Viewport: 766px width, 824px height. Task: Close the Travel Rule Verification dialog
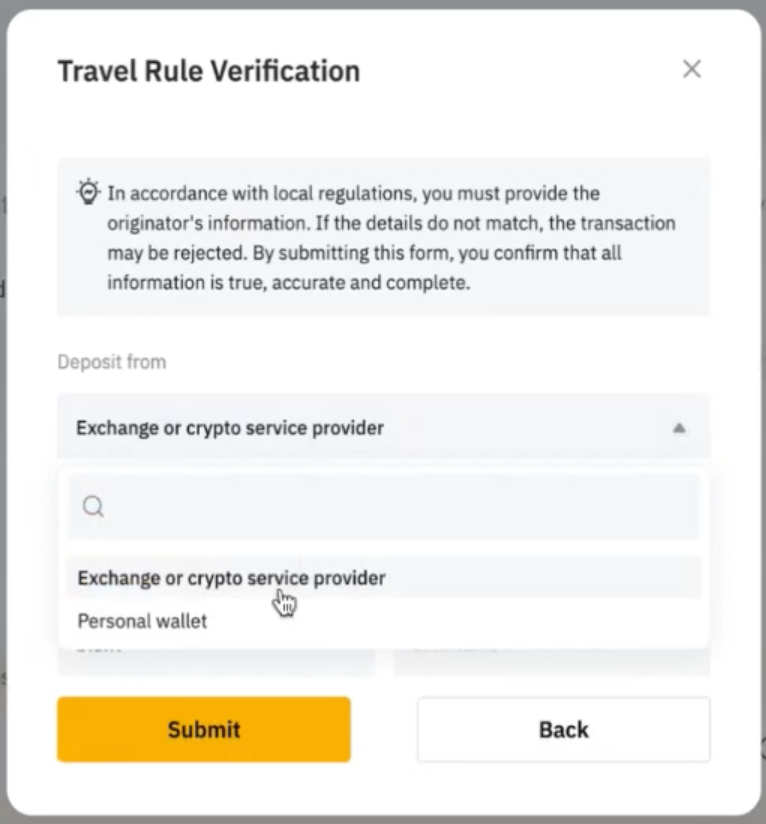coord(691,69)
